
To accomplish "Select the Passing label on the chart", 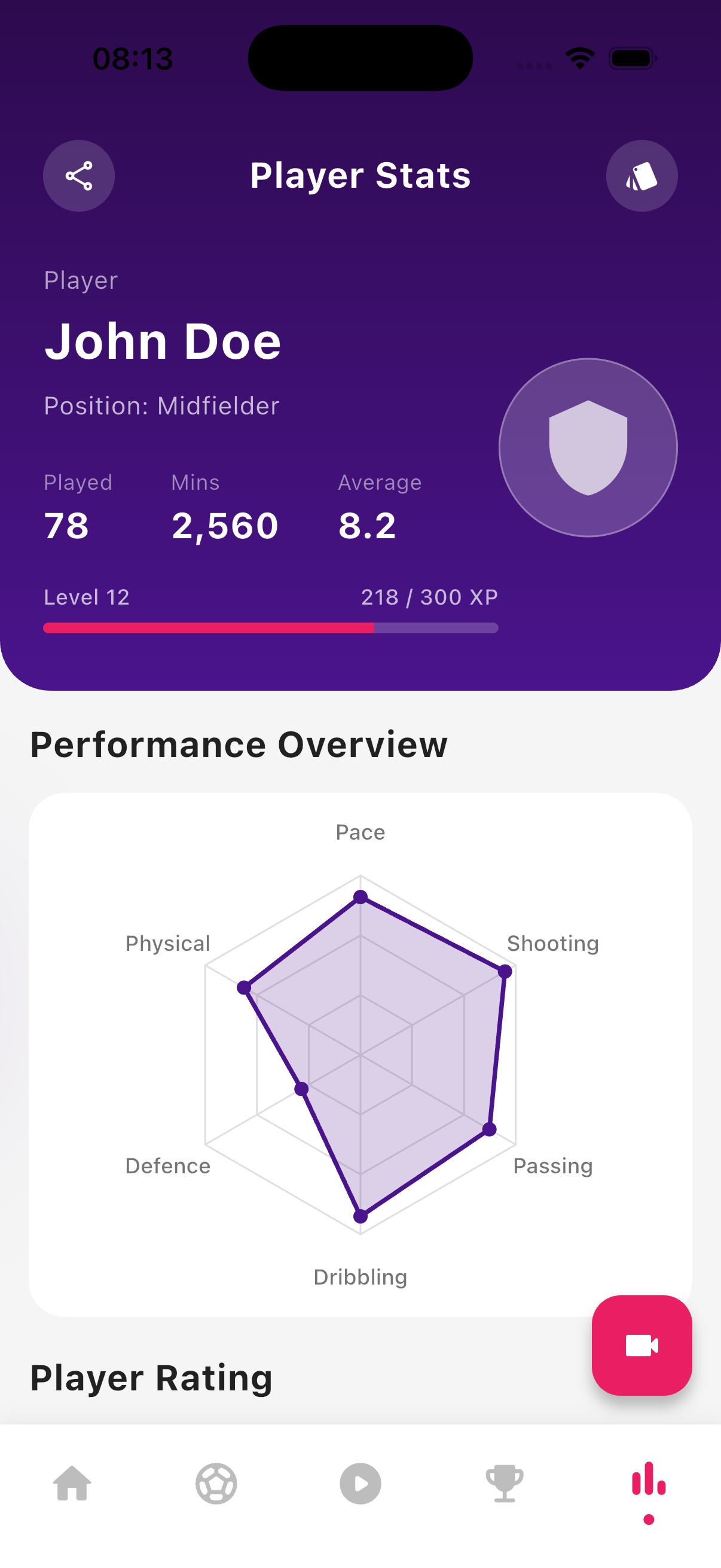I will (x=552, y=1166).
